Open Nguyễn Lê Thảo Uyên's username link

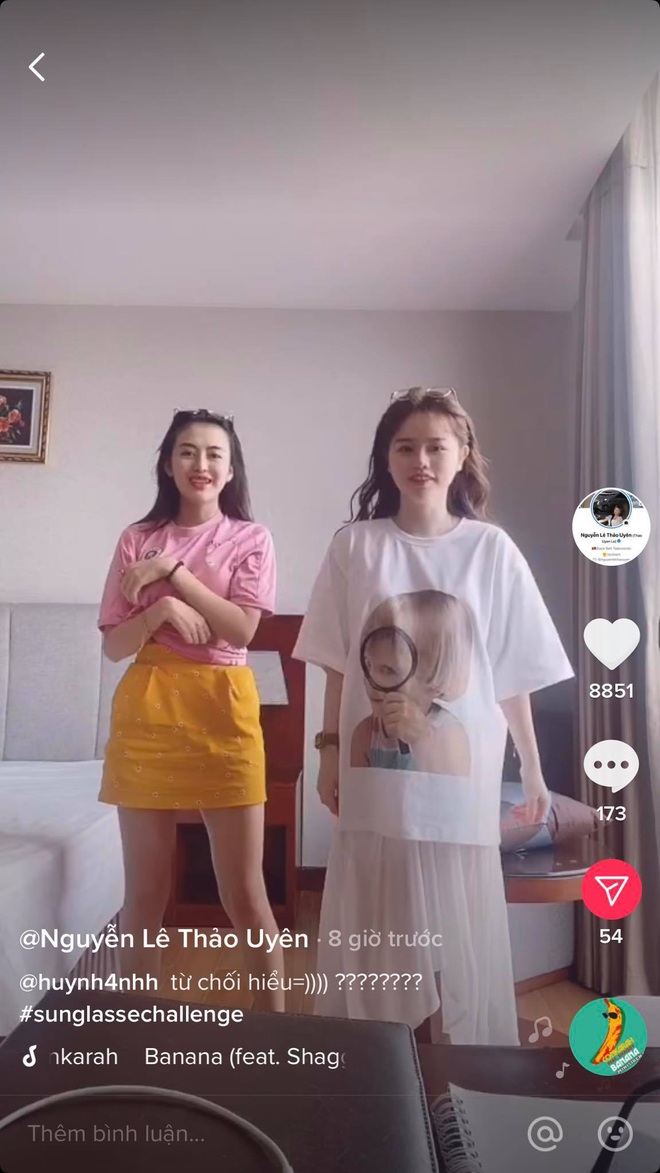pos(164,939)
